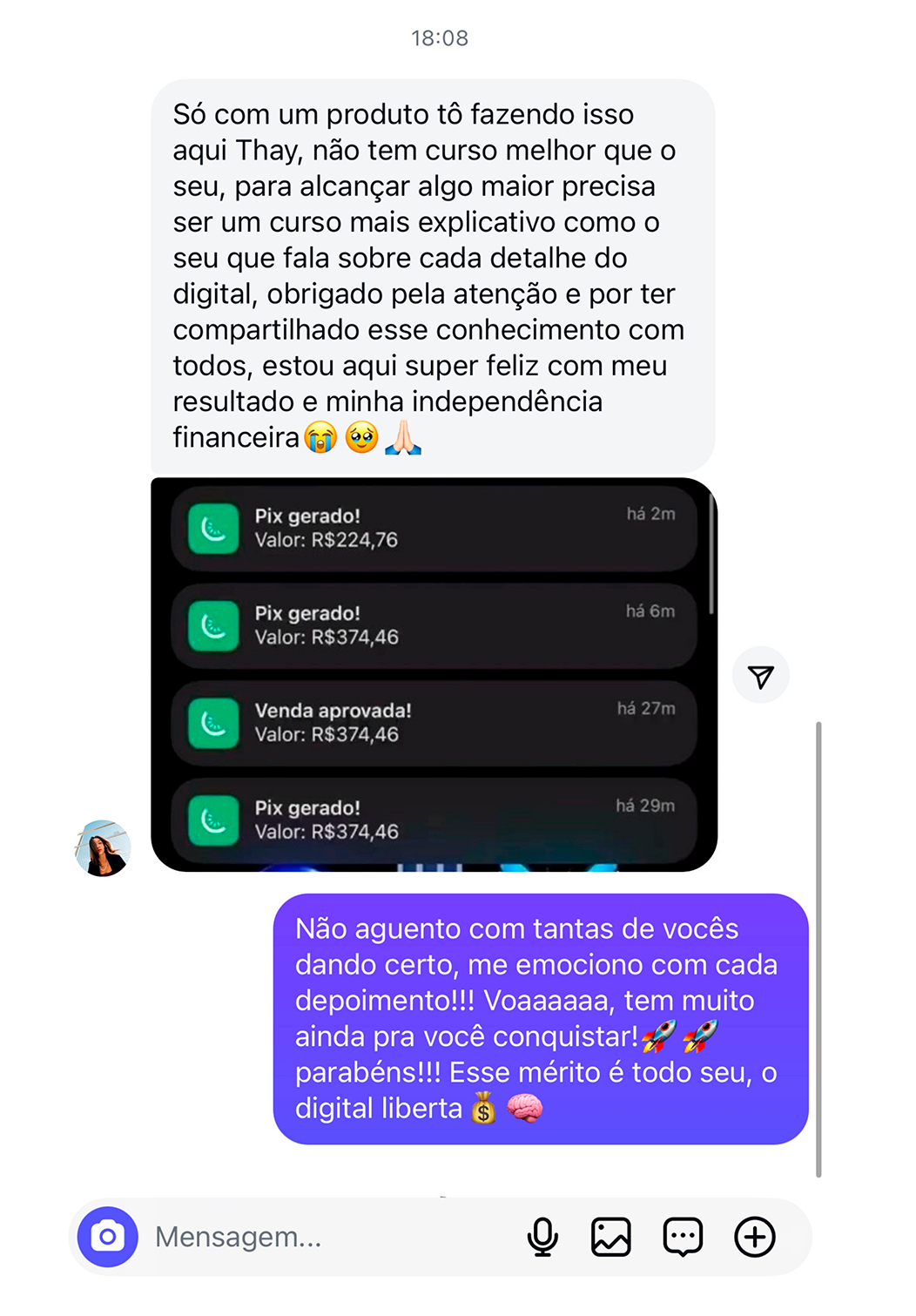
Task: Open the camera from the message bar
Action: (108, 1236)
